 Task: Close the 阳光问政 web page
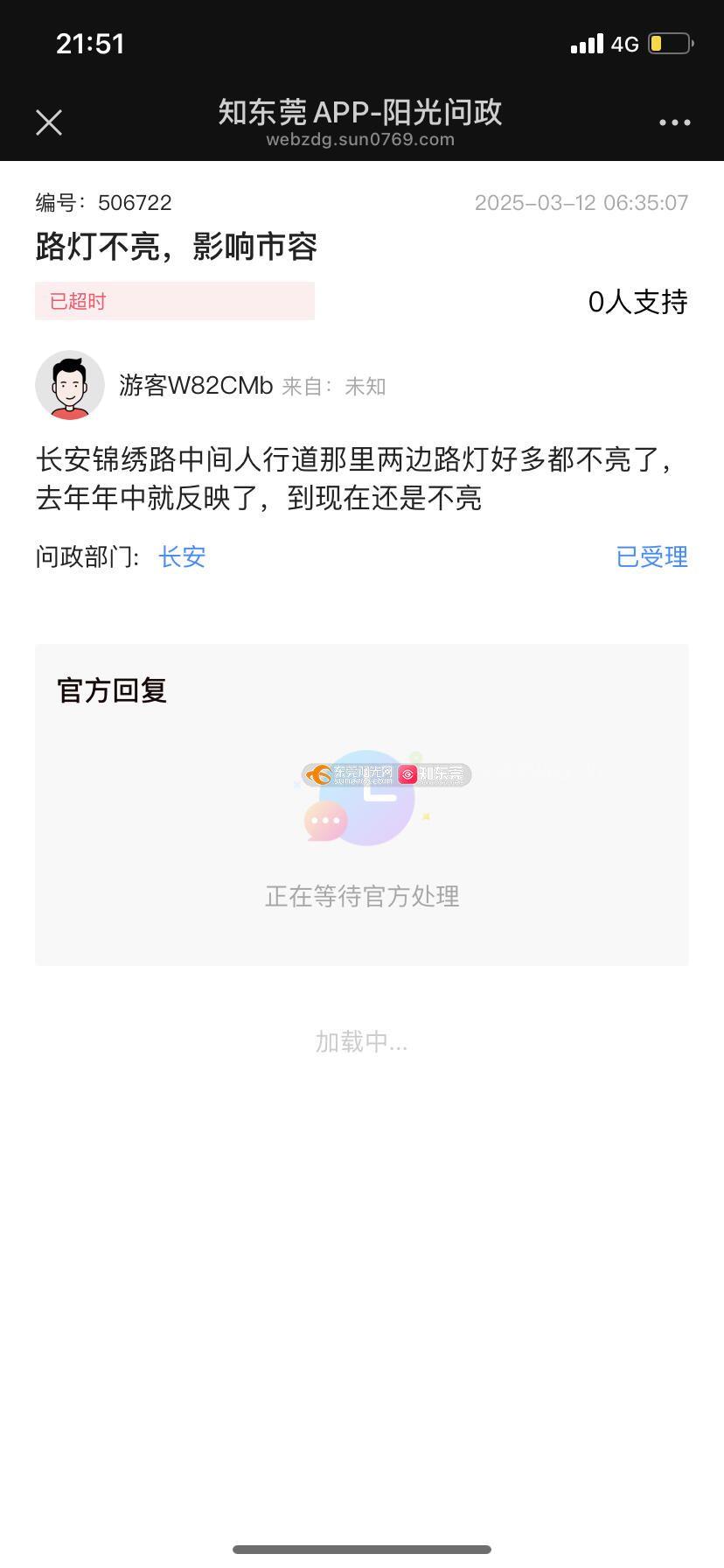click(x=49, y=122)
